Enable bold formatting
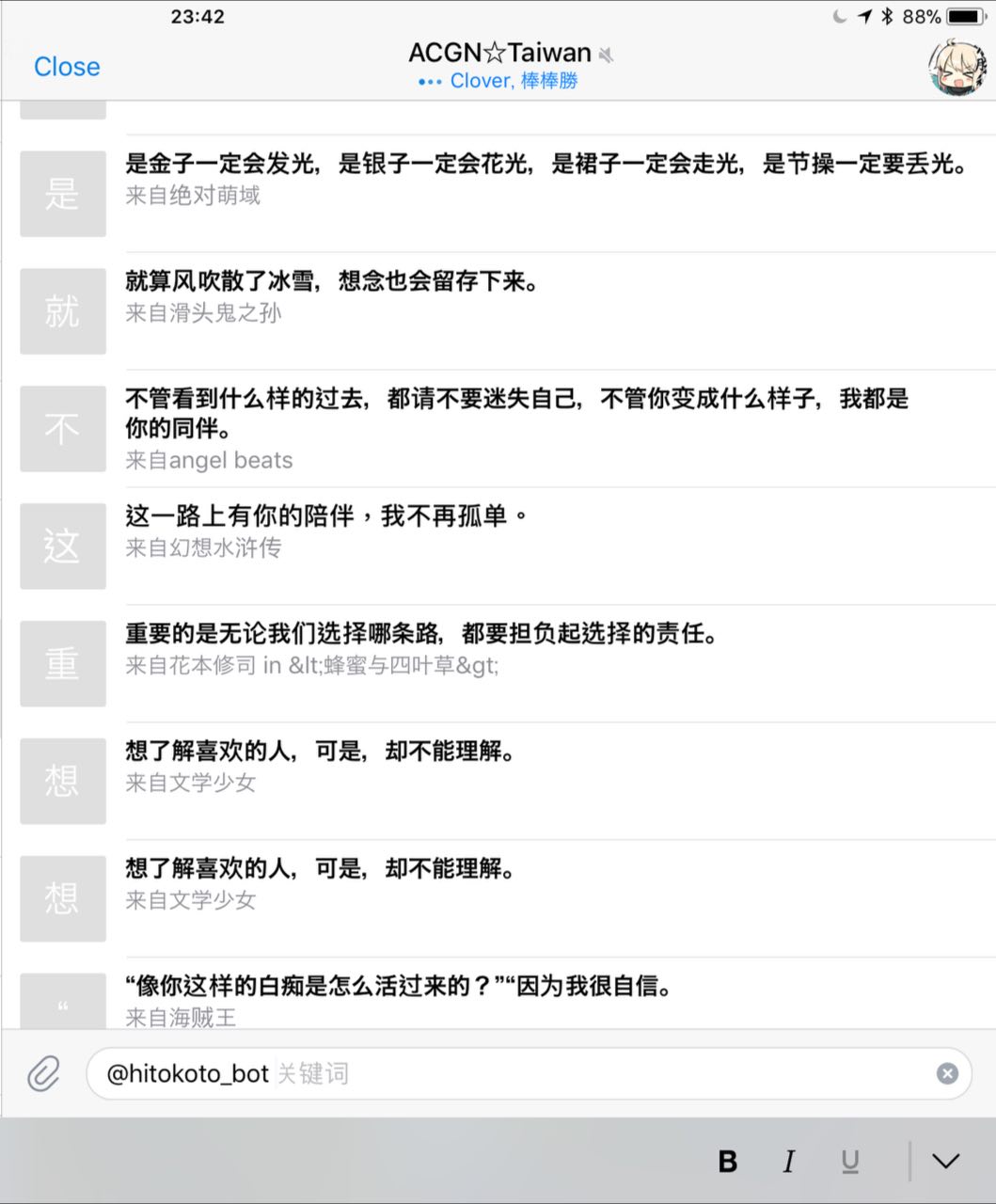The image size is (996, 1204). pyautogui.click(x=728, y=1162)
